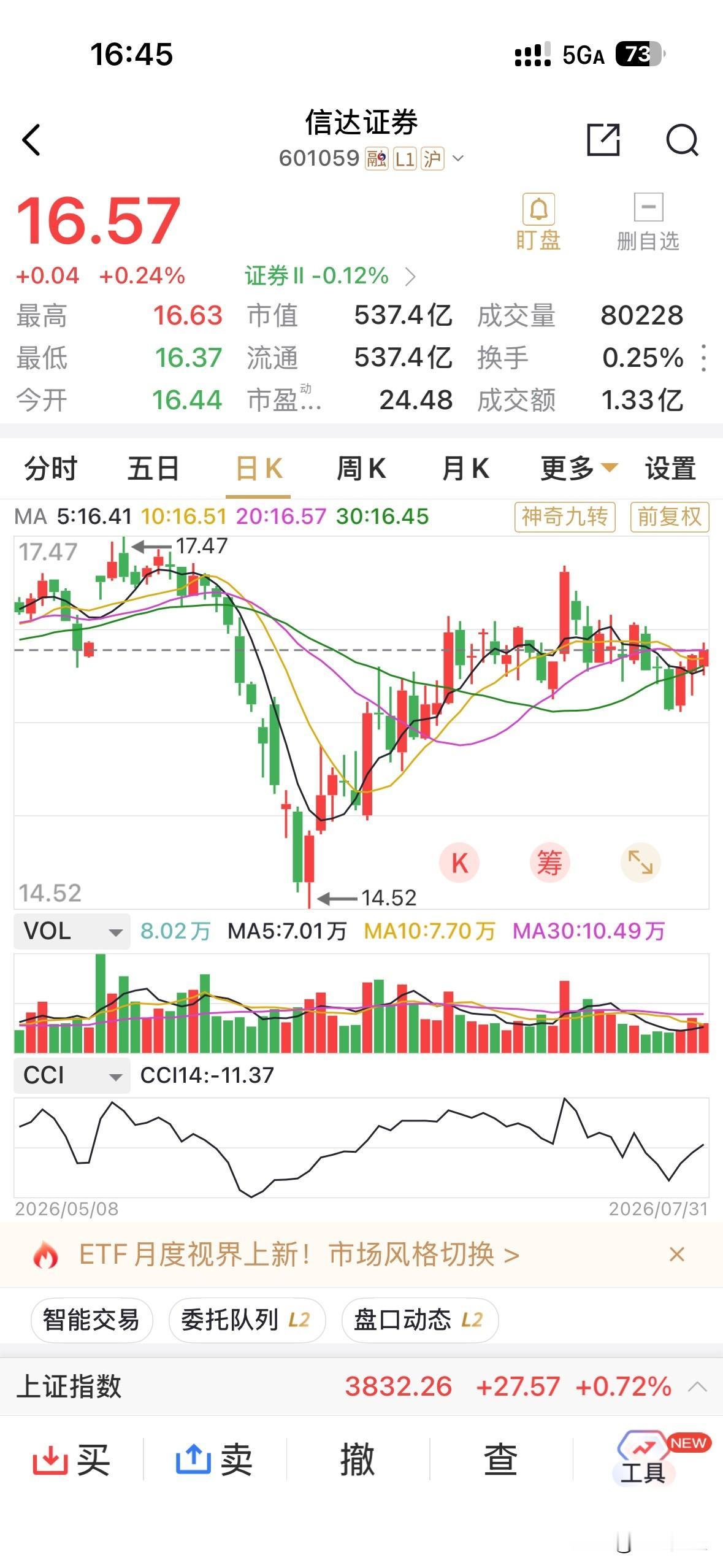Open the 证券Ⅱ sector link
723x1568 pixels.
tap(331, 276)
